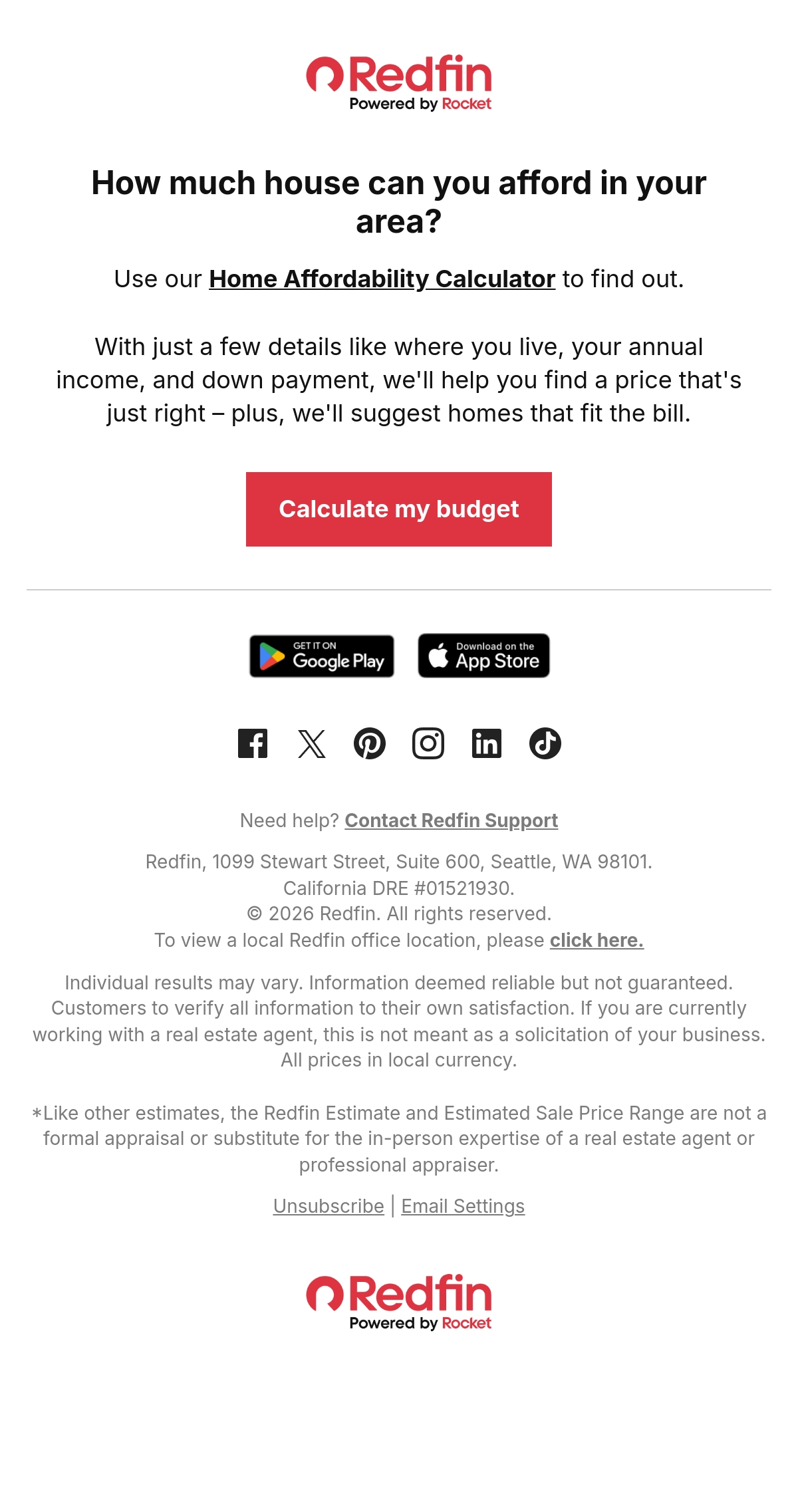Select Contact Redfin Support

pyautogui.click(x=451, y=820)
